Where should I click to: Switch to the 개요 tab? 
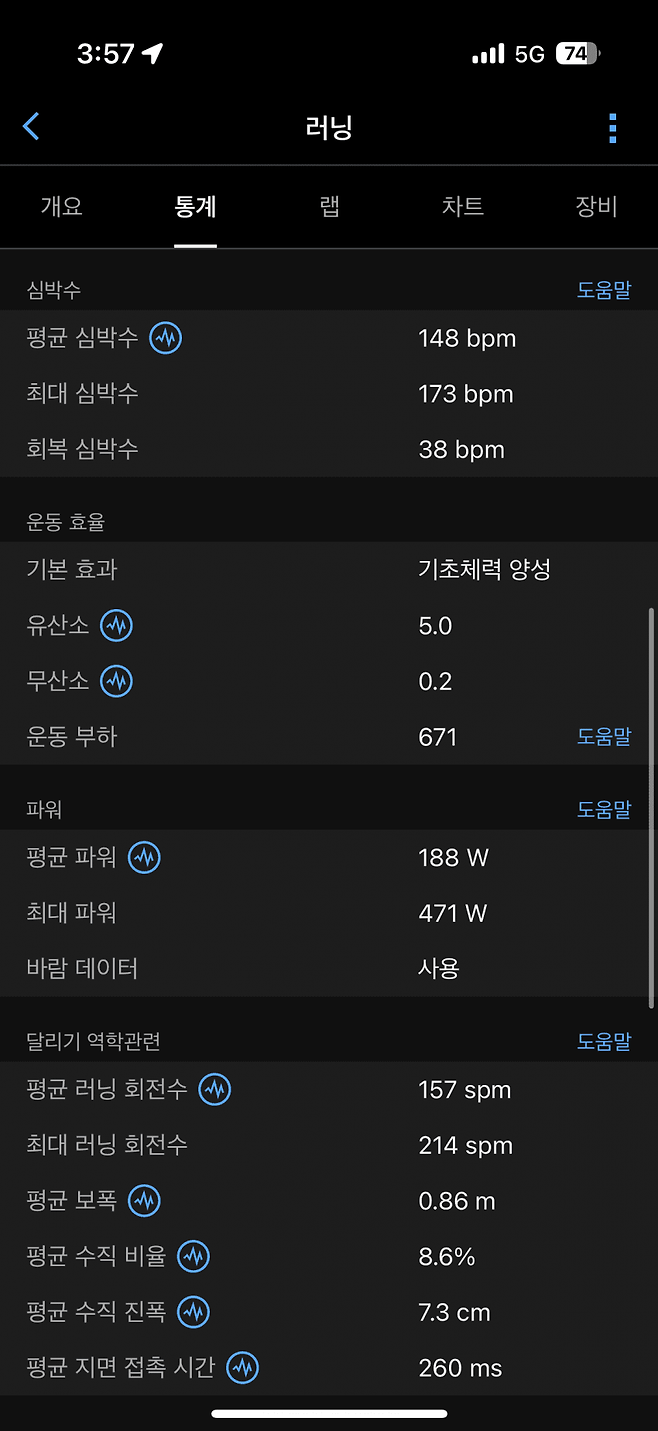[x=61, y=207]
